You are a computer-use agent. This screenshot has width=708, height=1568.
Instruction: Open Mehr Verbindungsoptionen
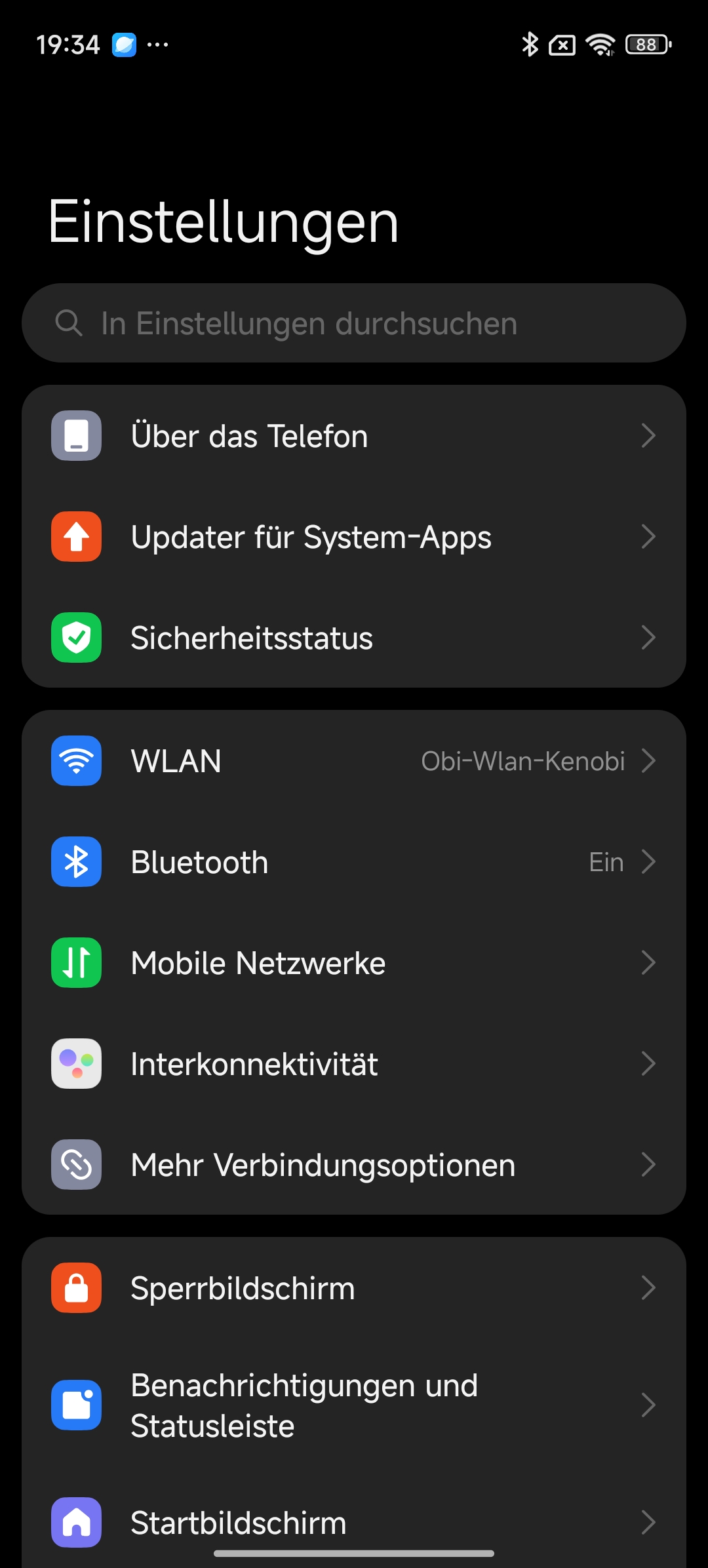pos(354,1165)
